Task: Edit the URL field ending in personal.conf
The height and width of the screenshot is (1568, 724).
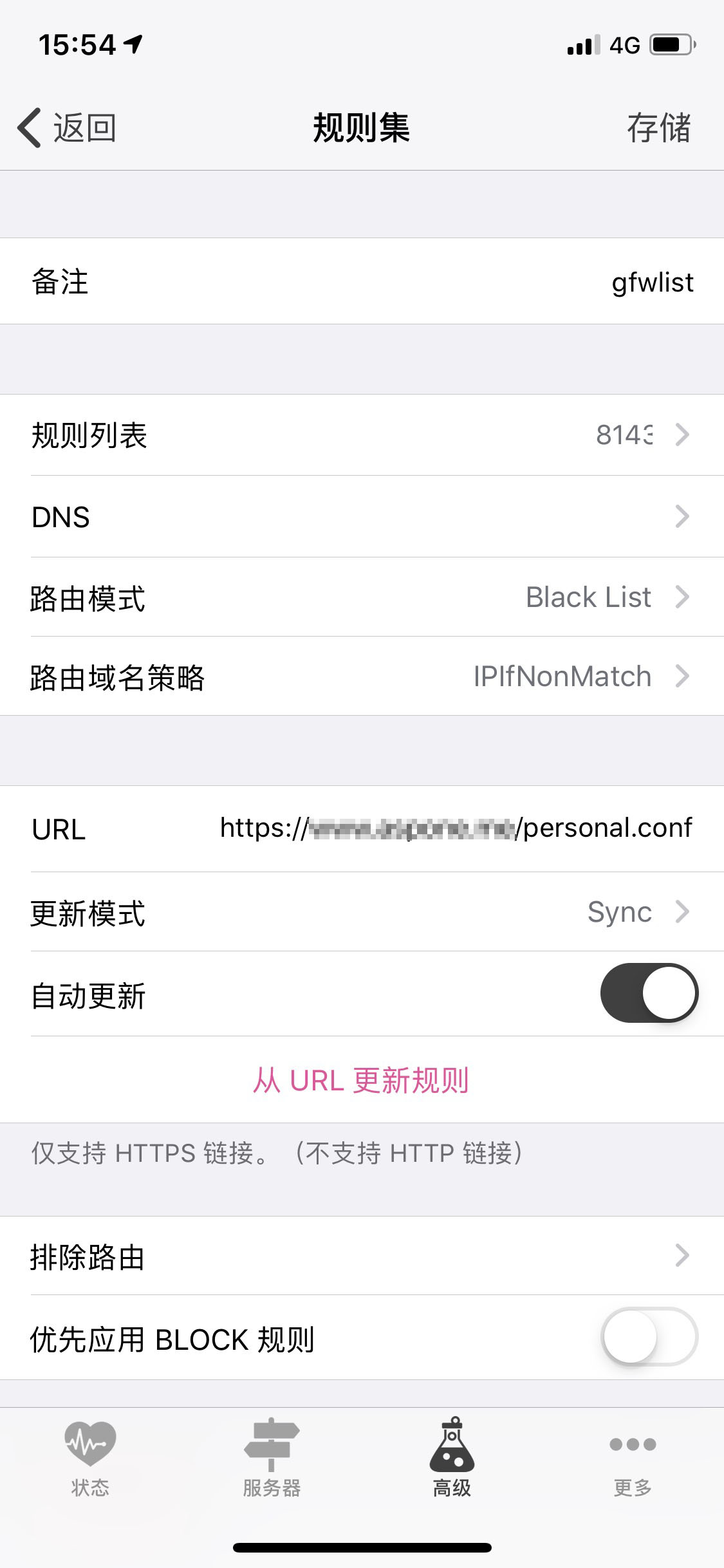Action: [x=456, y=828]
